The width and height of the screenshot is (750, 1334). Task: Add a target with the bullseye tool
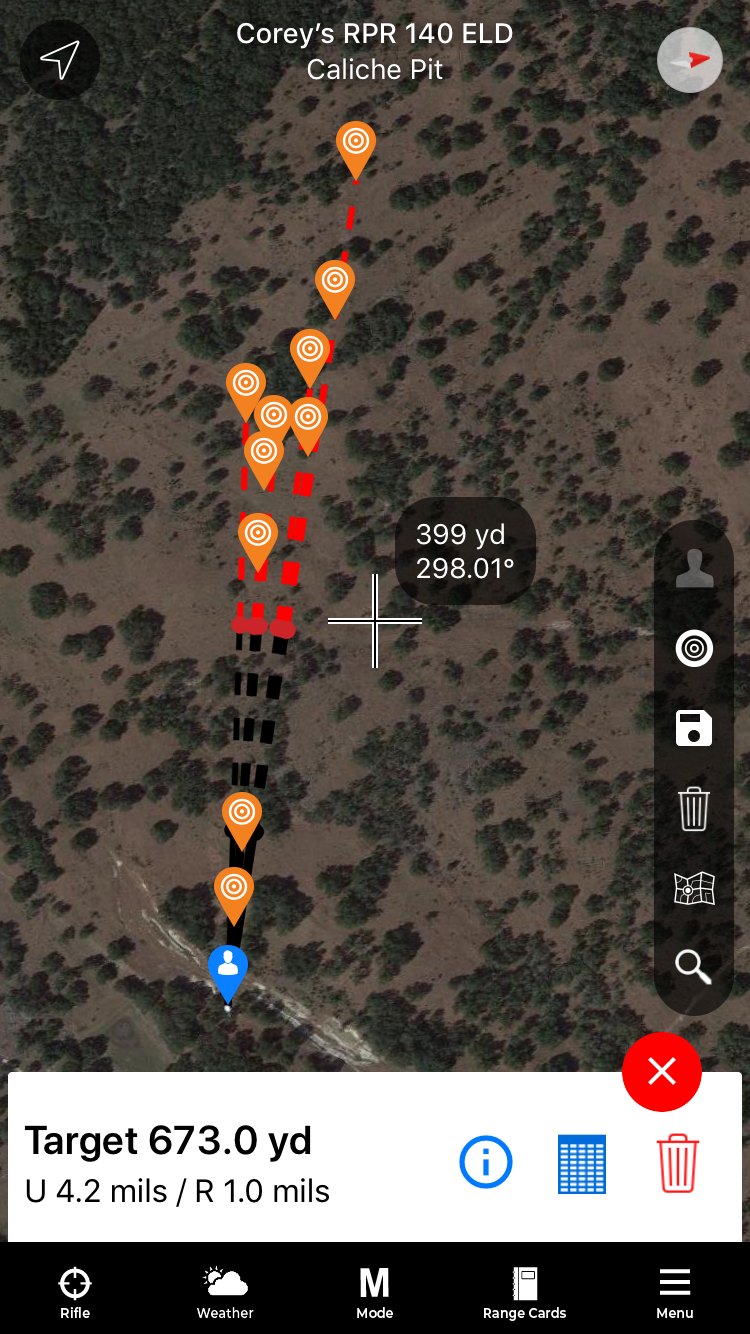(x=694, y=649)
